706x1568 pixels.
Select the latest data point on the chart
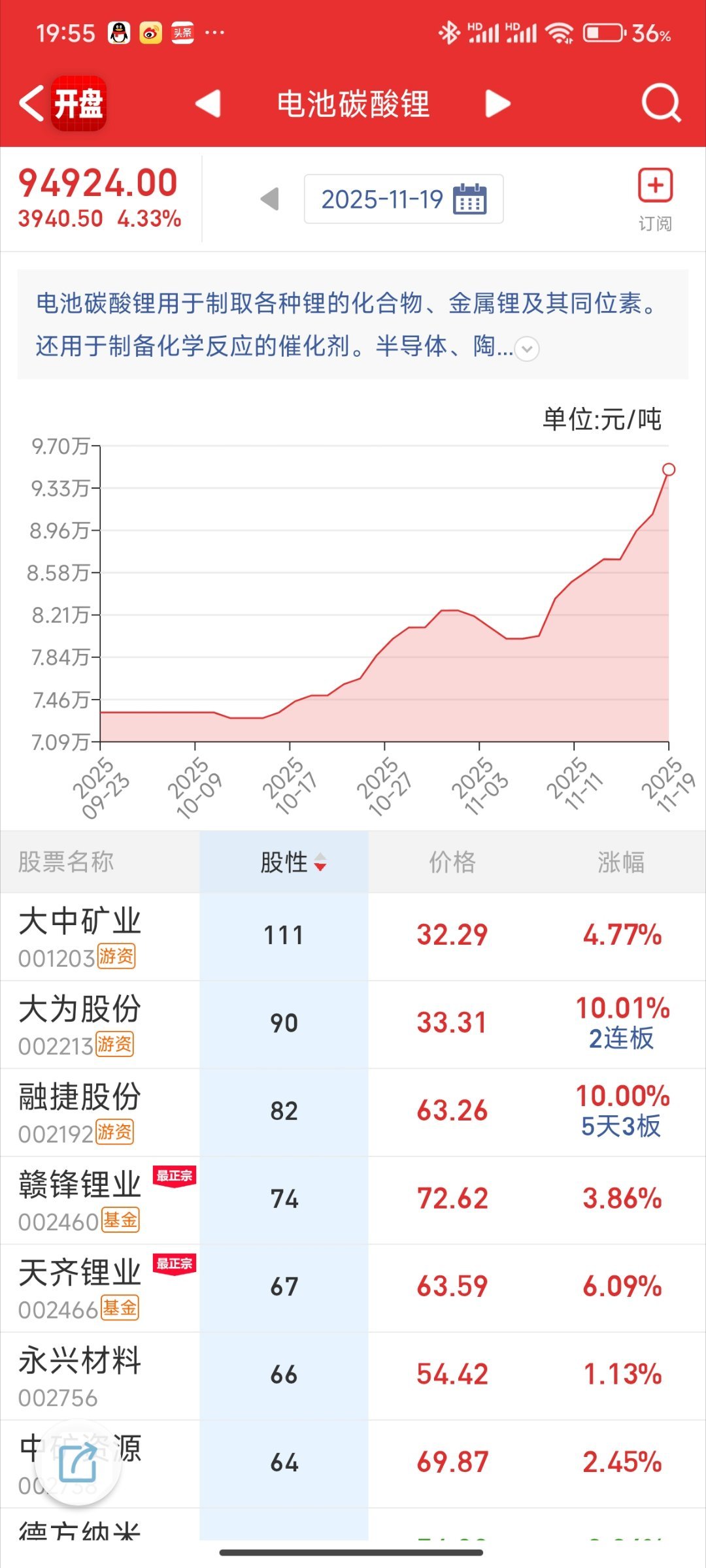(668, 468)
